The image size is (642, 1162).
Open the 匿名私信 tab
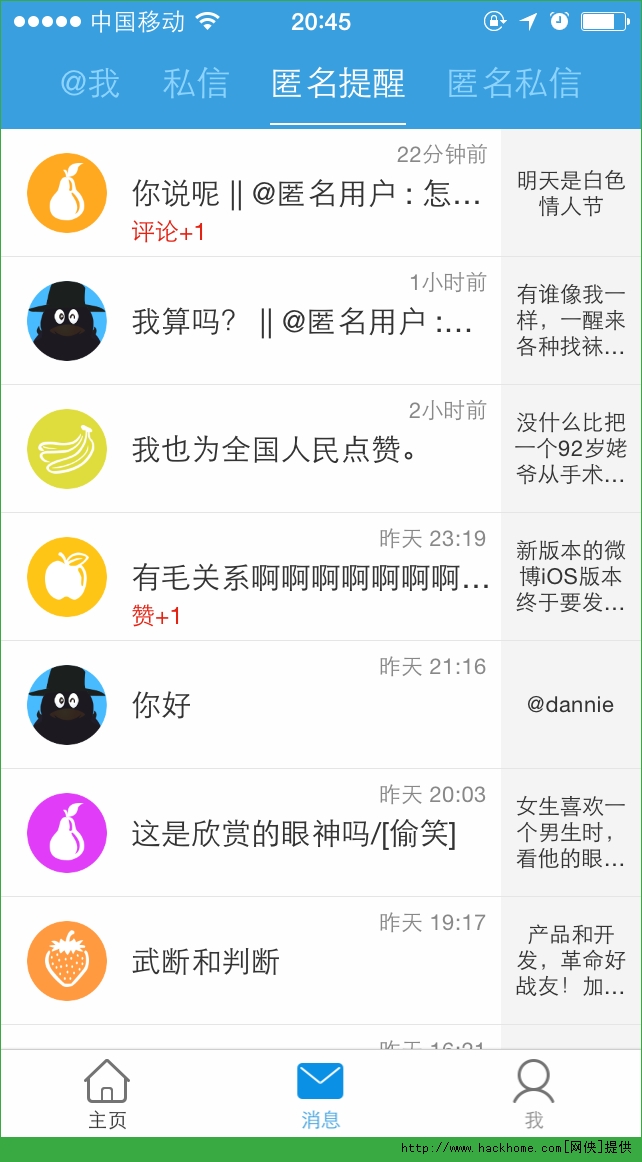pyautogui.click(x=514, y=83)
